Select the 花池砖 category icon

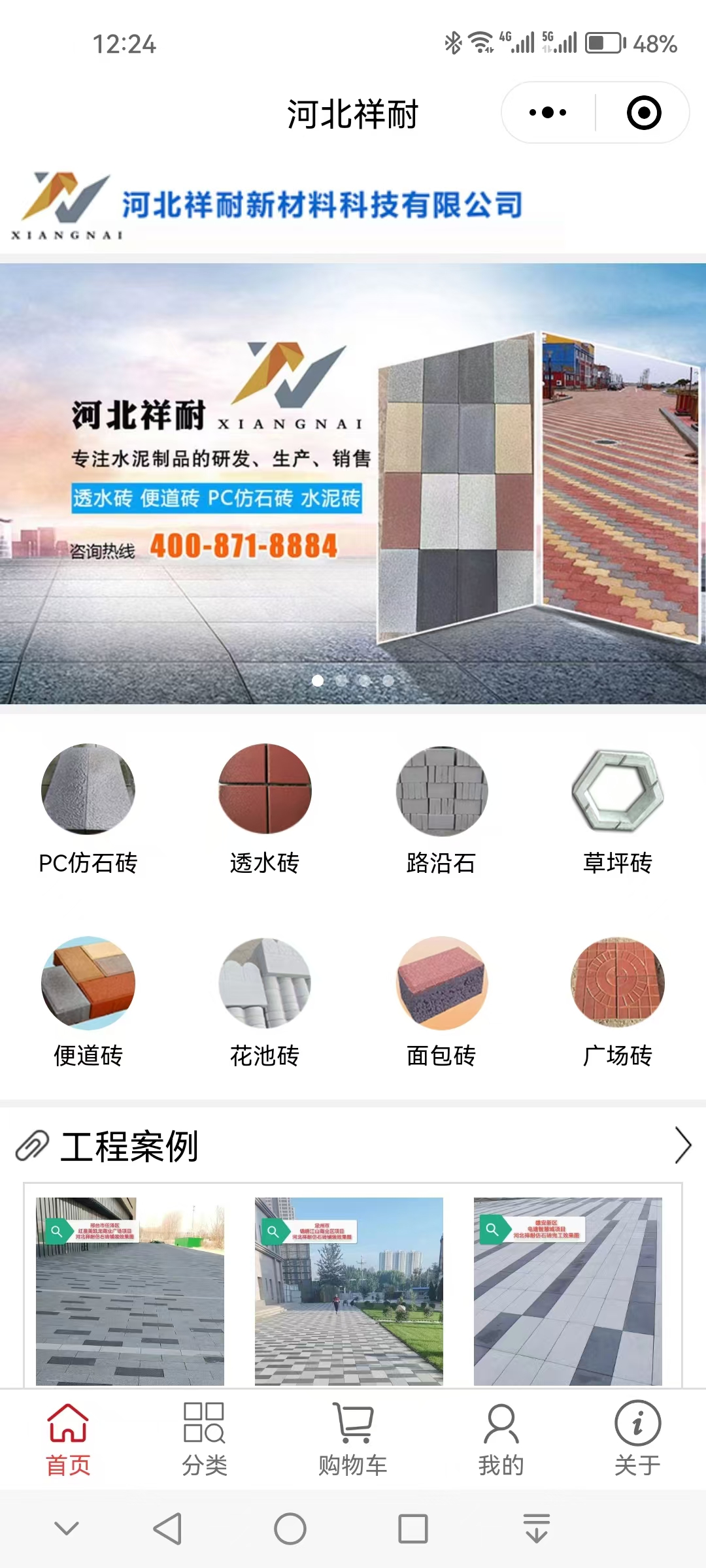pos(265,983)
